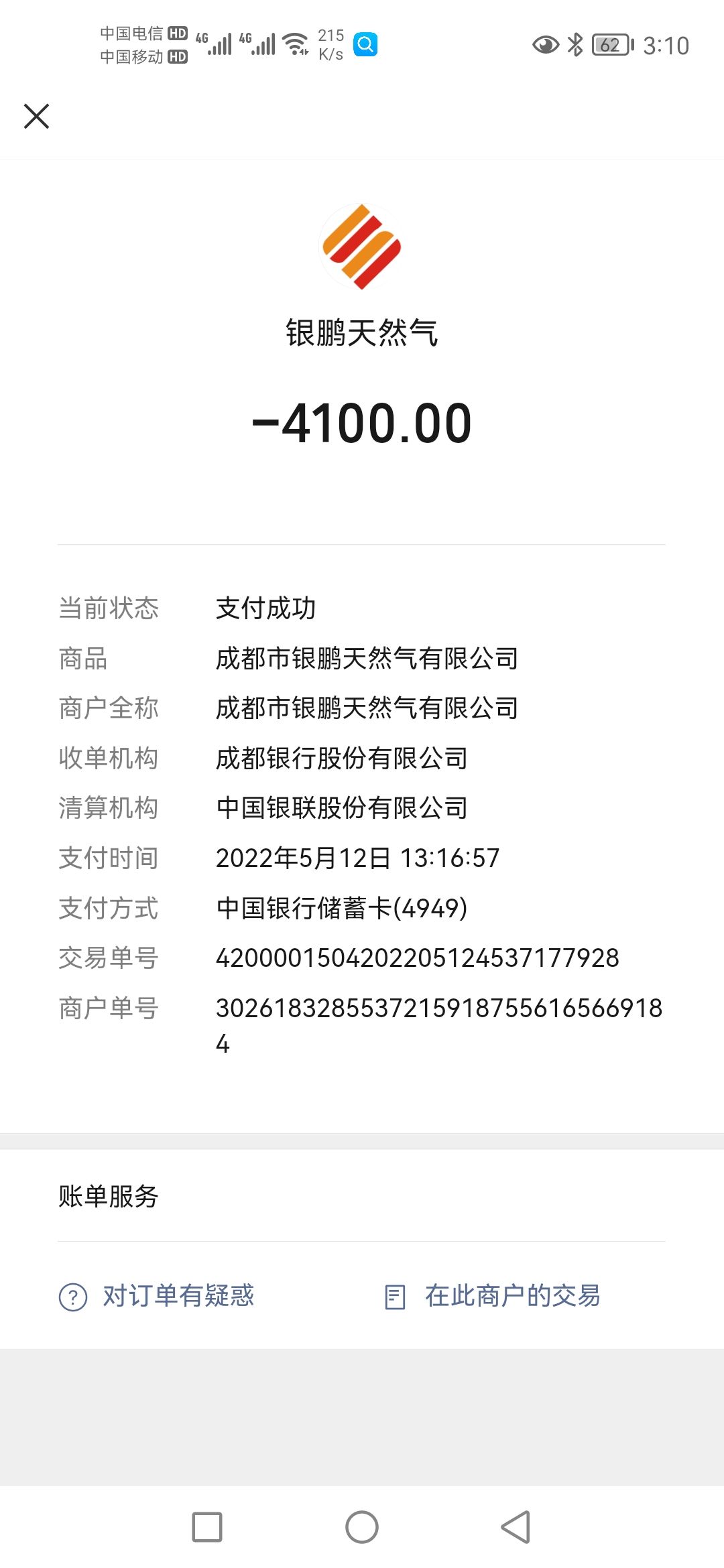The image size is (724, 1568).
Task: Close the payment details page
Action: pos(37,116)
